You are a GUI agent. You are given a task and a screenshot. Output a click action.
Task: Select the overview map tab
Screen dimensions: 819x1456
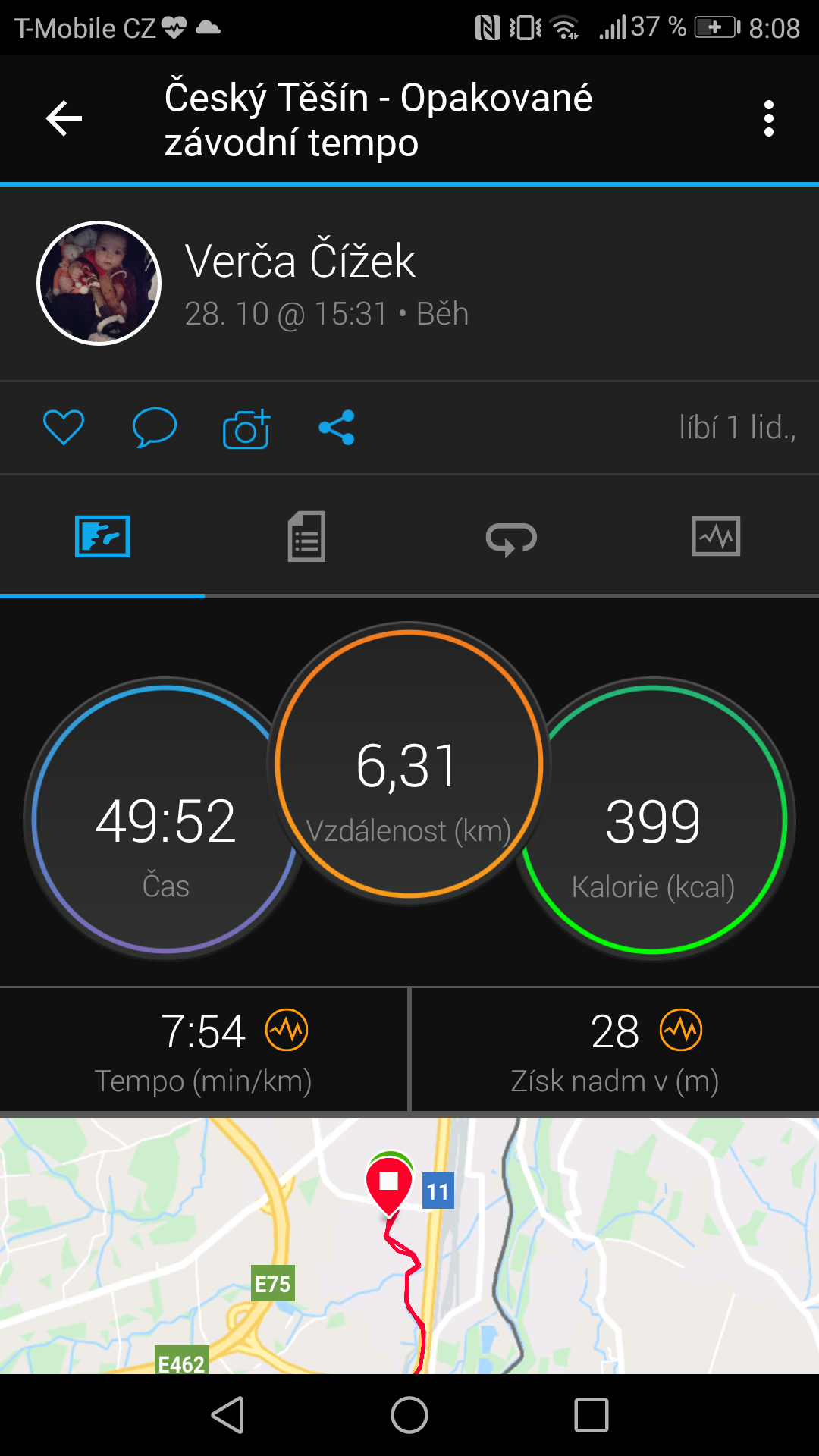(x=102, y=536)
